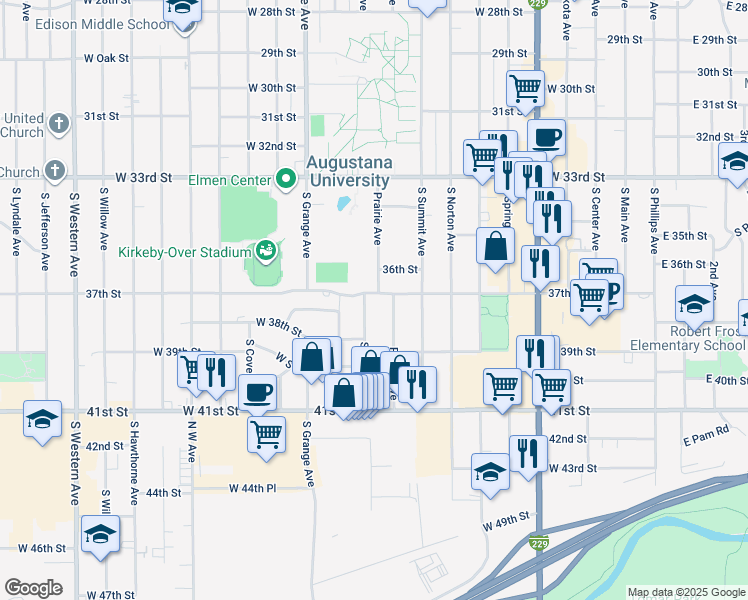The width and height of the screenshot is (748, 600).
Task: Tap the school marker beside Edison Middle School
Action: pos(183,10)
